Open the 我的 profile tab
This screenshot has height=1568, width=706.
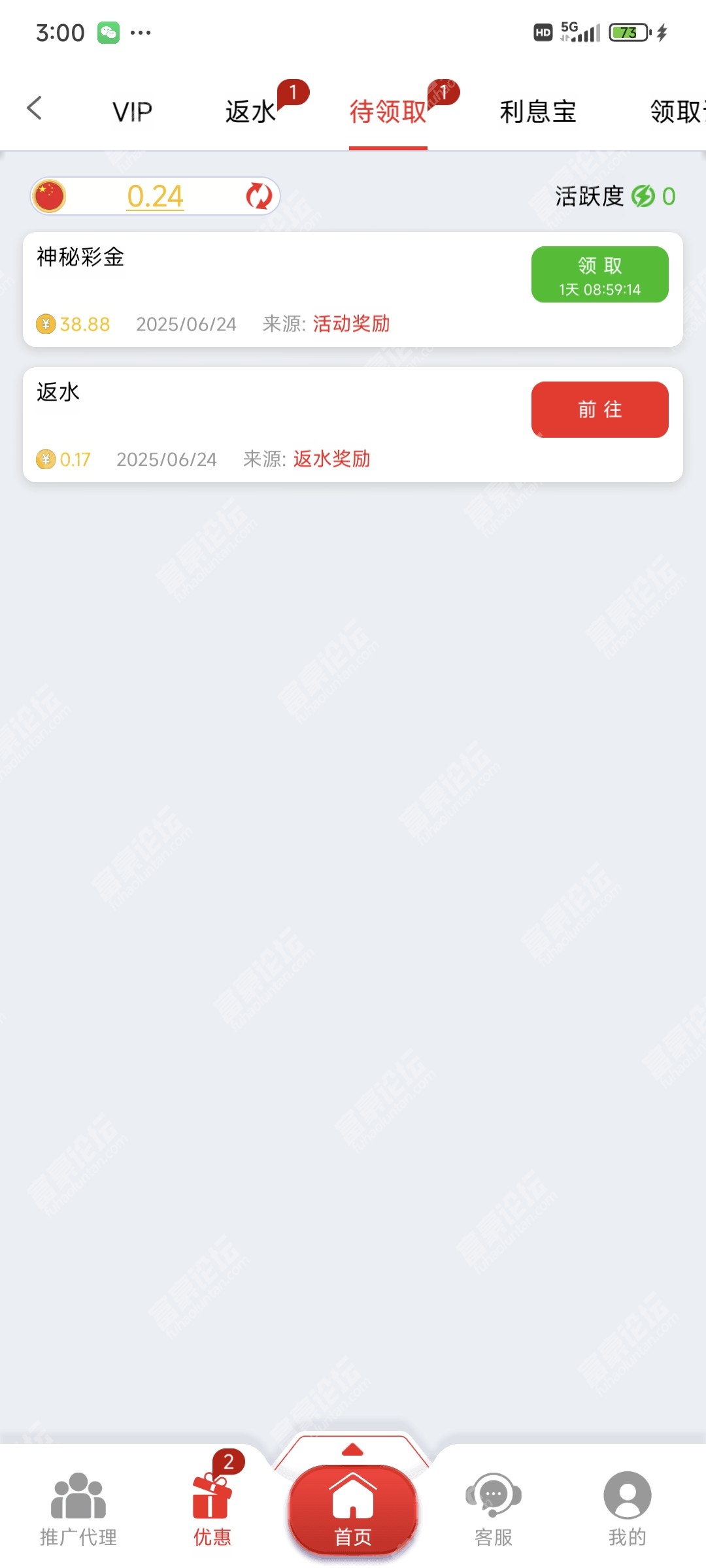tap(627, 1509)
